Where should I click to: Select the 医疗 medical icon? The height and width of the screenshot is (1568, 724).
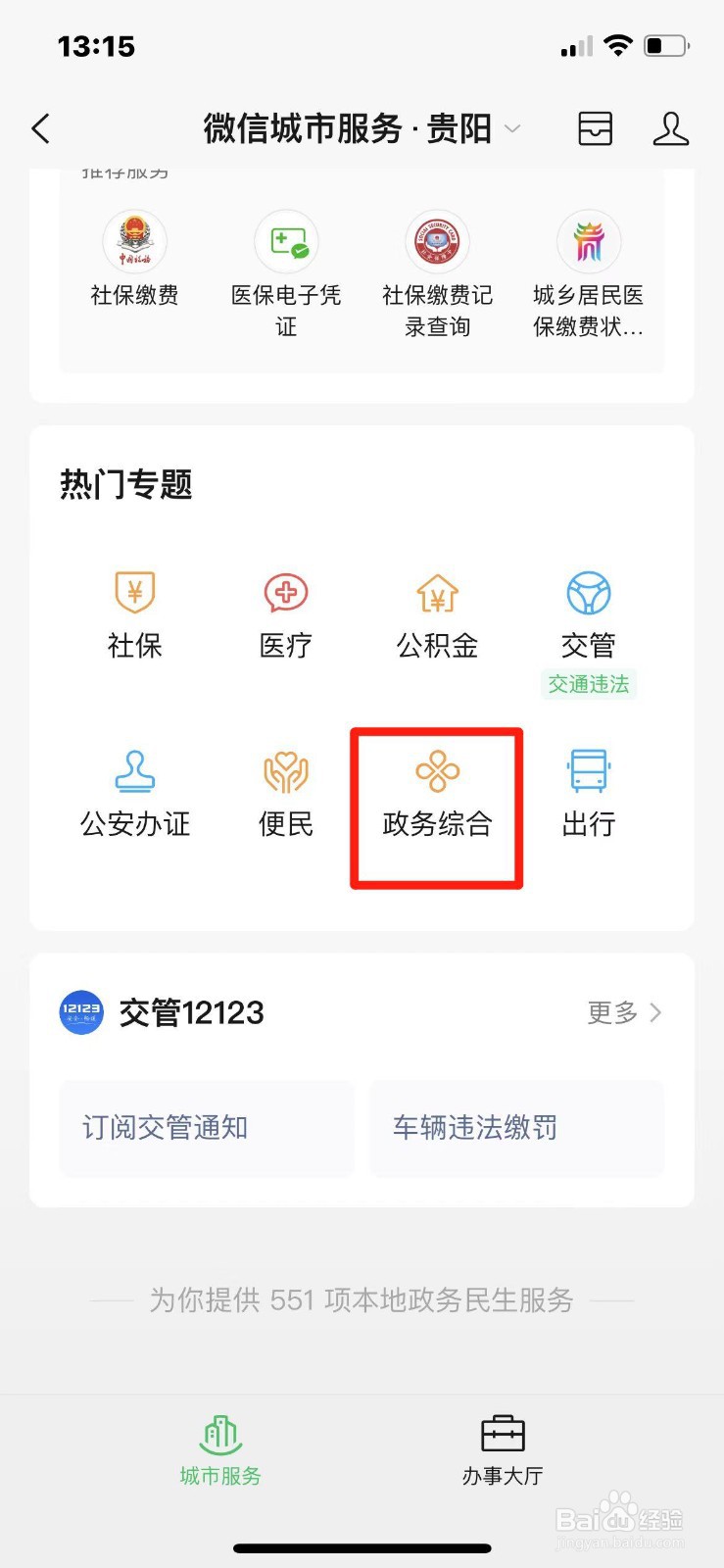(x=285, y=593)
